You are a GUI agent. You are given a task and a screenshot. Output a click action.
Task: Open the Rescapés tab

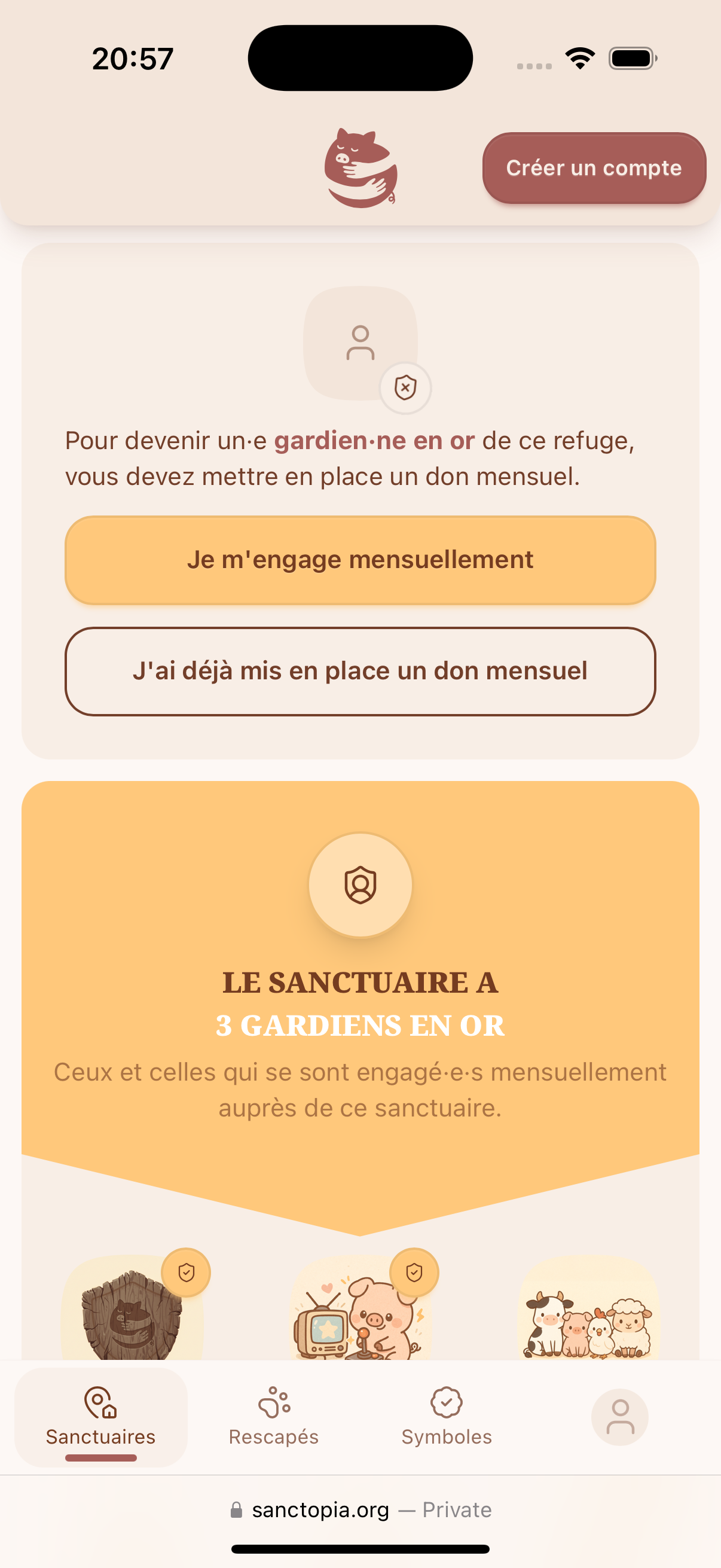pyautogui.click(x=274, y=1417)
